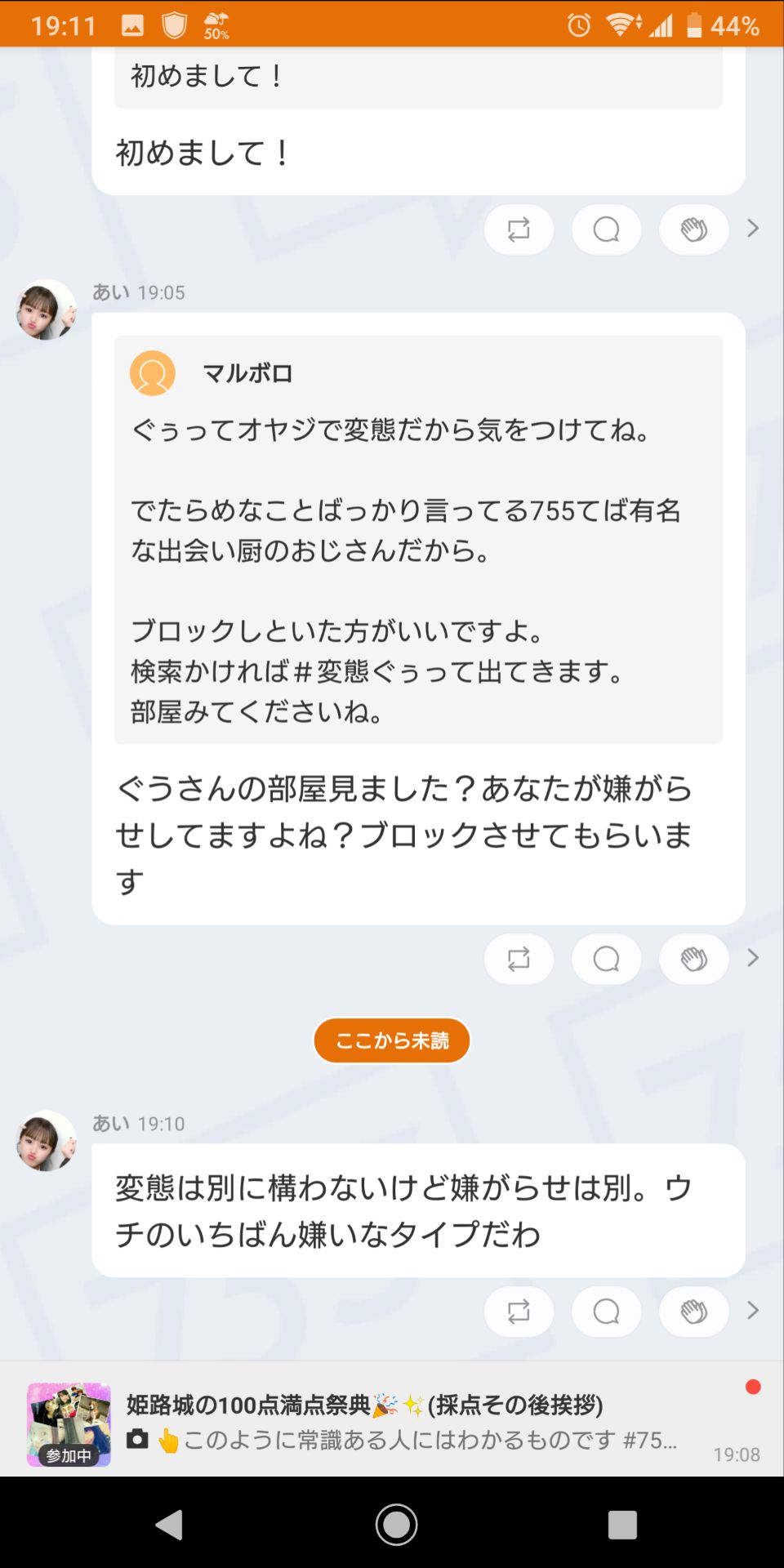This screenshot has height=1568, width=784.
Task: Open マルボロ's orange profile icon
Action: point(152,373)
